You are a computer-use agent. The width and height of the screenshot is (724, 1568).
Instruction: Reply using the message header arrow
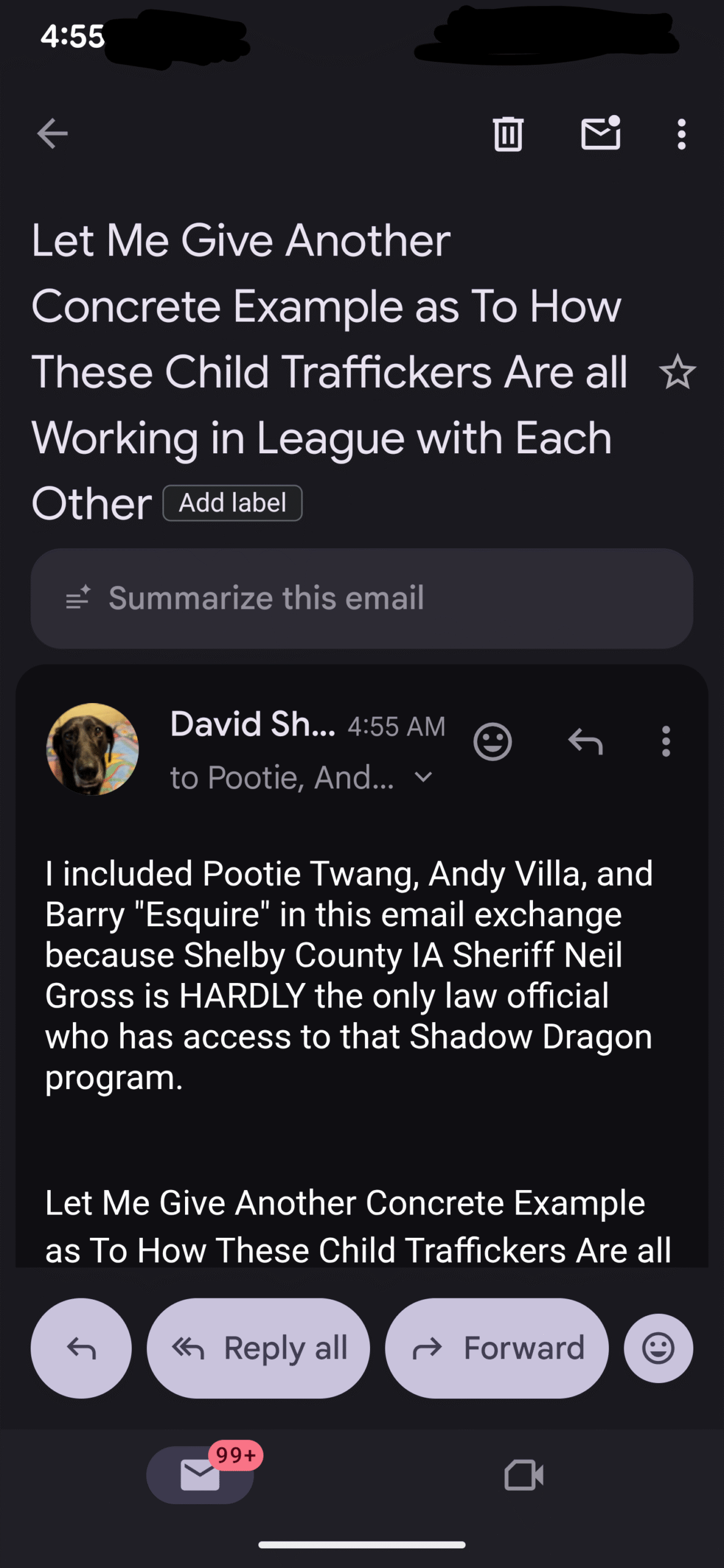586,742
